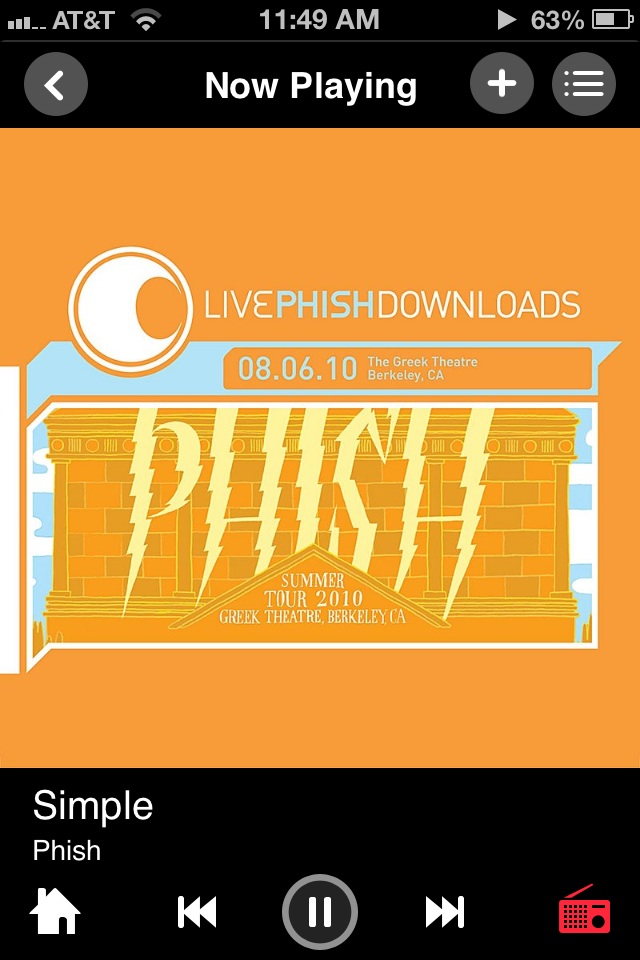Add this track with the plus button
Screen dimensions: 640x960
(x=502, y=84)
